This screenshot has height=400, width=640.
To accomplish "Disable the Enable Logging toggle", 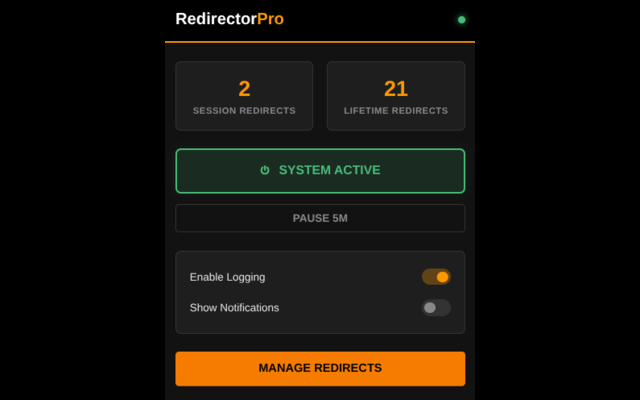I will pyautogui.click(x=436, y=277).
